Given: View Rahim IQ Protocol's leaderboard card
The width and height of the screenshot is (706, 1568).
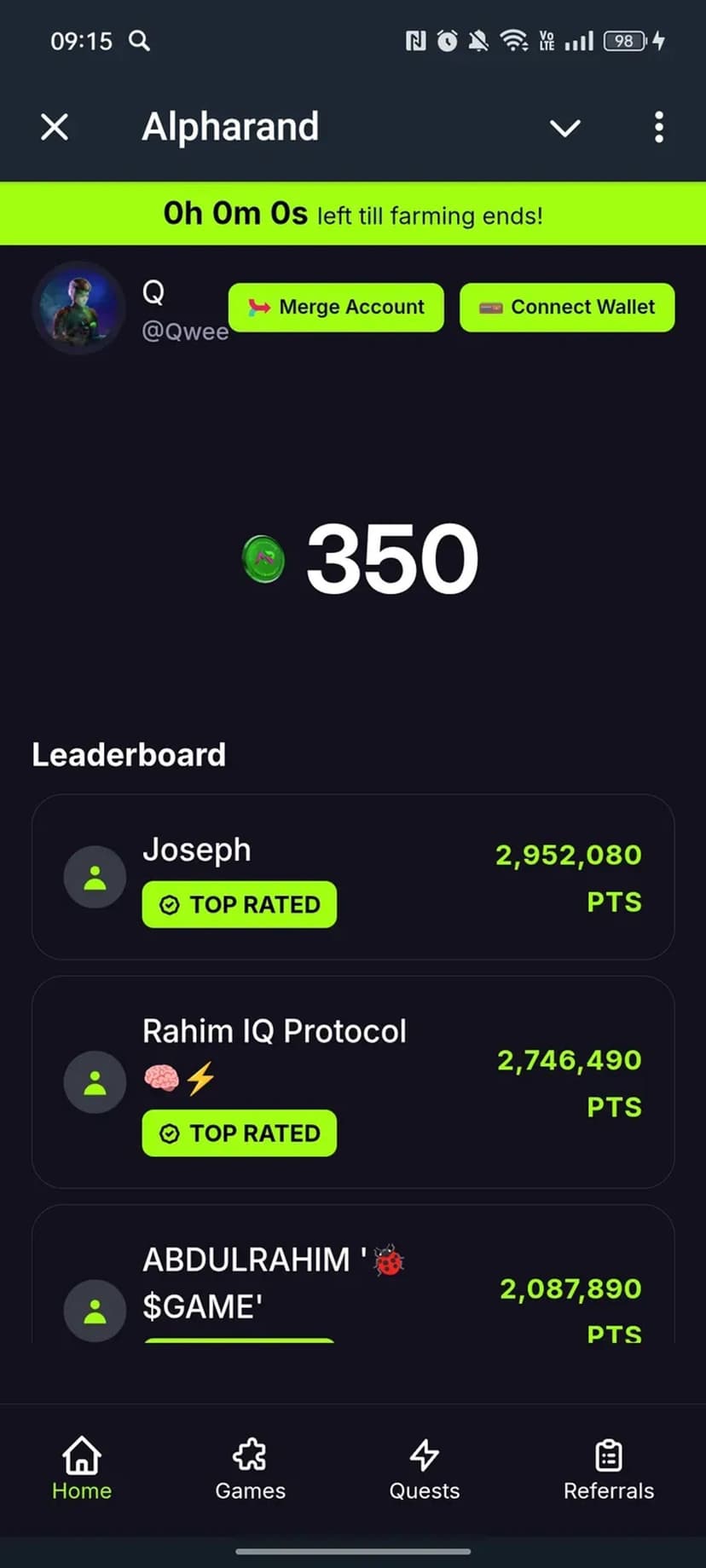Looking at the screenshot, I should (353, 1081).
